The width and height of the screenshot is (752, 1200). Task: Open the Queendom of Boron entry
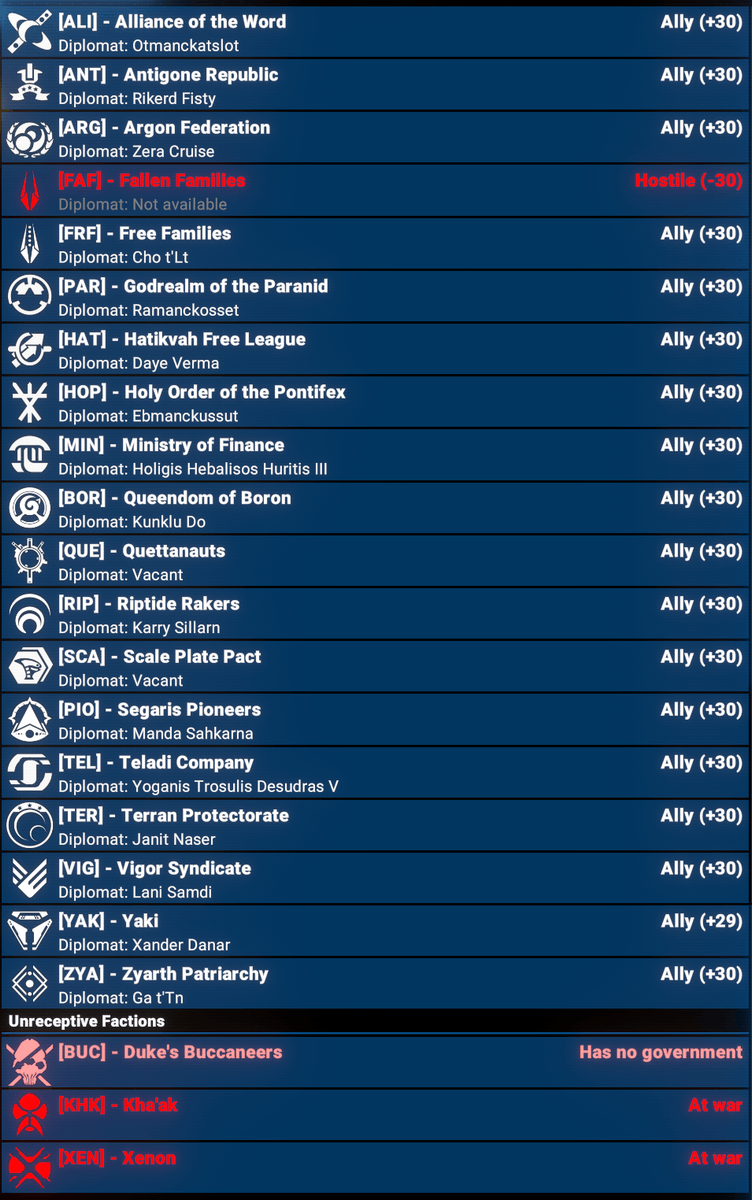tap(376, 509)
